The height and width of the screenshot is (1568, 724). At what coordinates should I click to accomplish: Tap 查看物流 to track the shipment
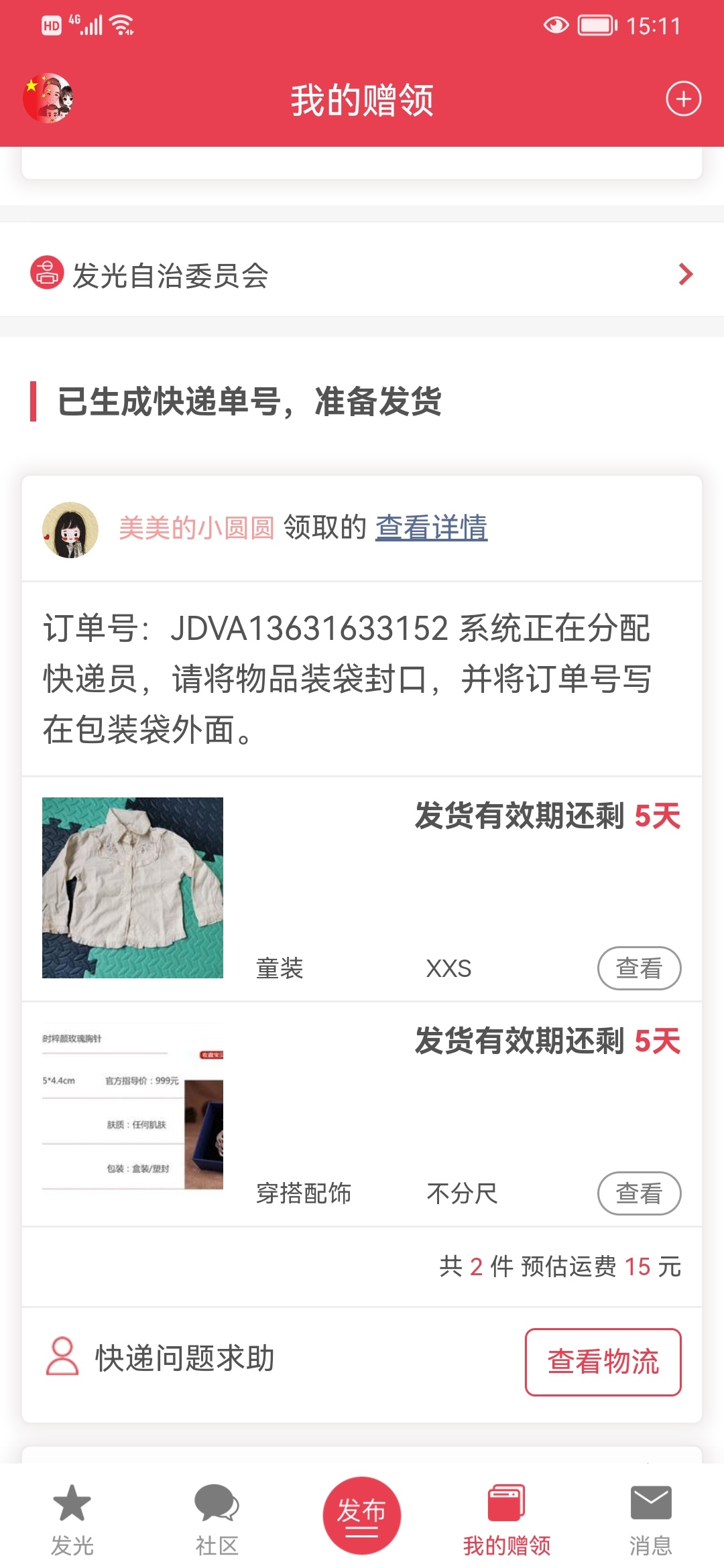point(603,1362)
